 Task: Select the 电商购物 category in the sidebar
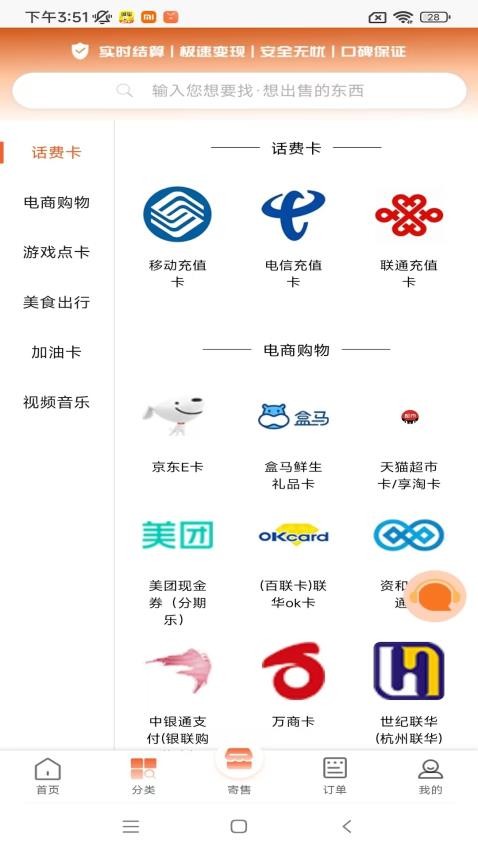(56, 202)
